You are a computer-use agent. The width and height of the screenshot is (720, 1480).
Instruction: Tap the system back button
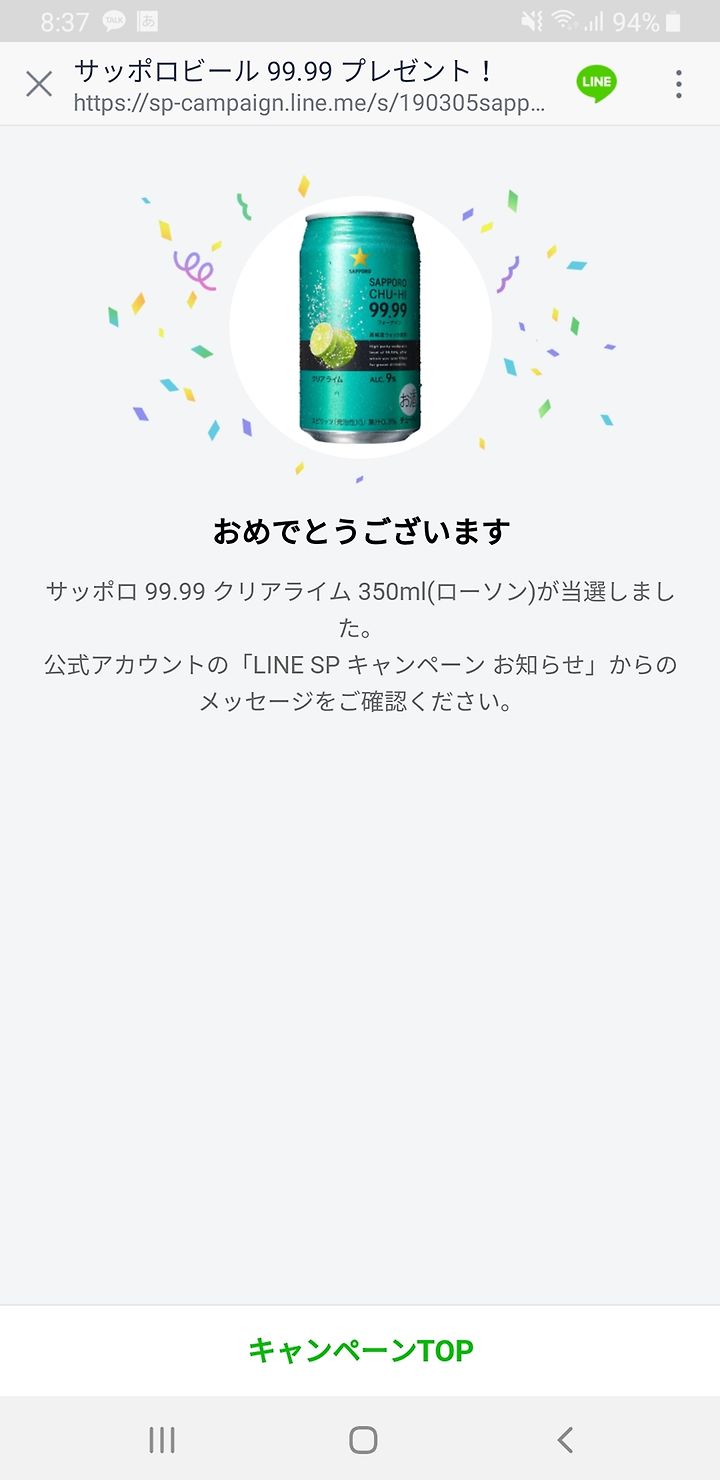(565, 1440)
